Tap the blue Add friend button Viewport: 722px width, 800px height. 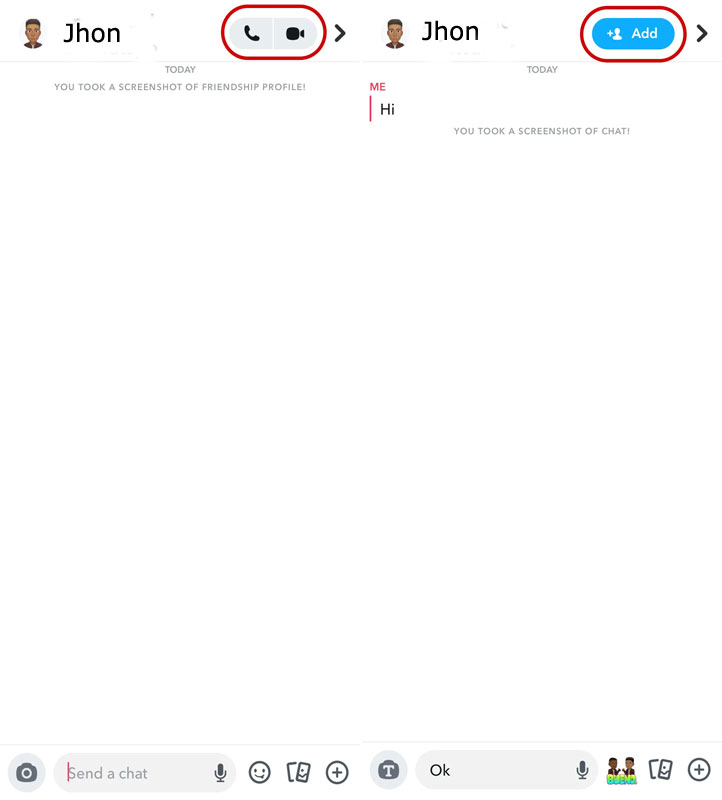[633, 34]
